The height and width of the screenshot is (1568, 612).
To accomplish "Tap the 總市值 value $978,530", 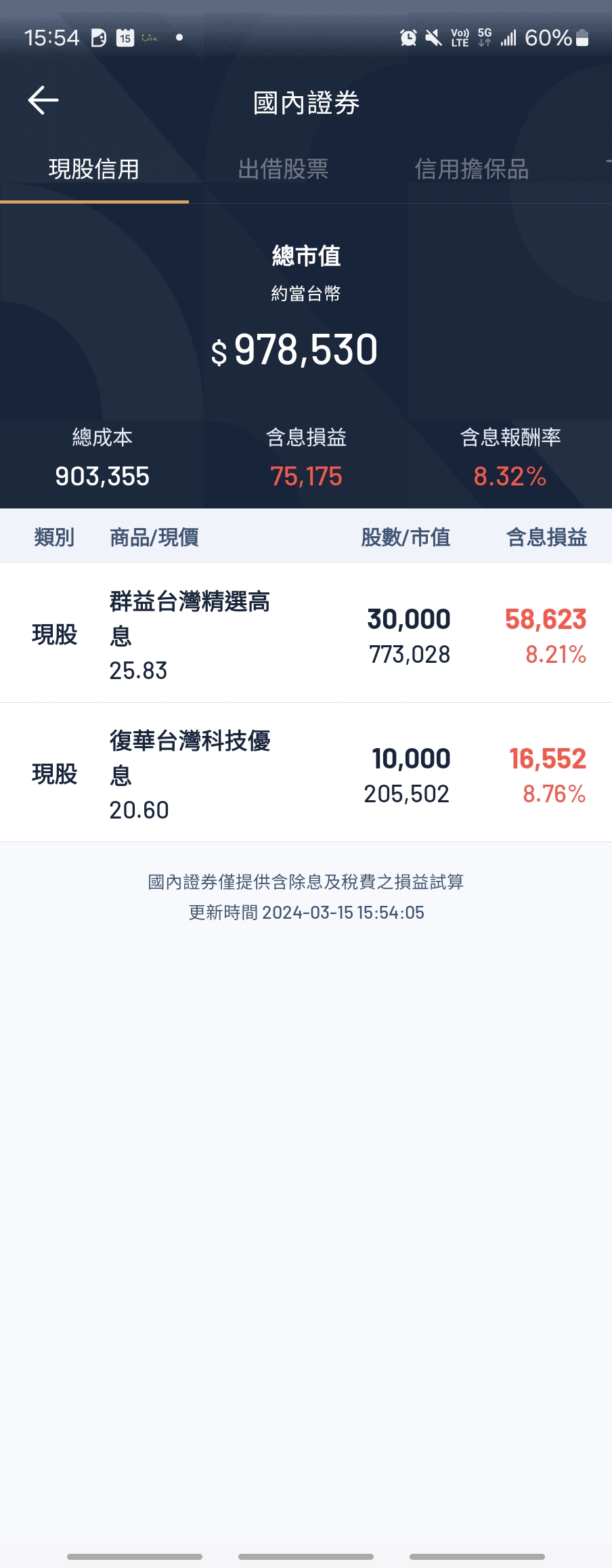I will click(x=298, y=350).
